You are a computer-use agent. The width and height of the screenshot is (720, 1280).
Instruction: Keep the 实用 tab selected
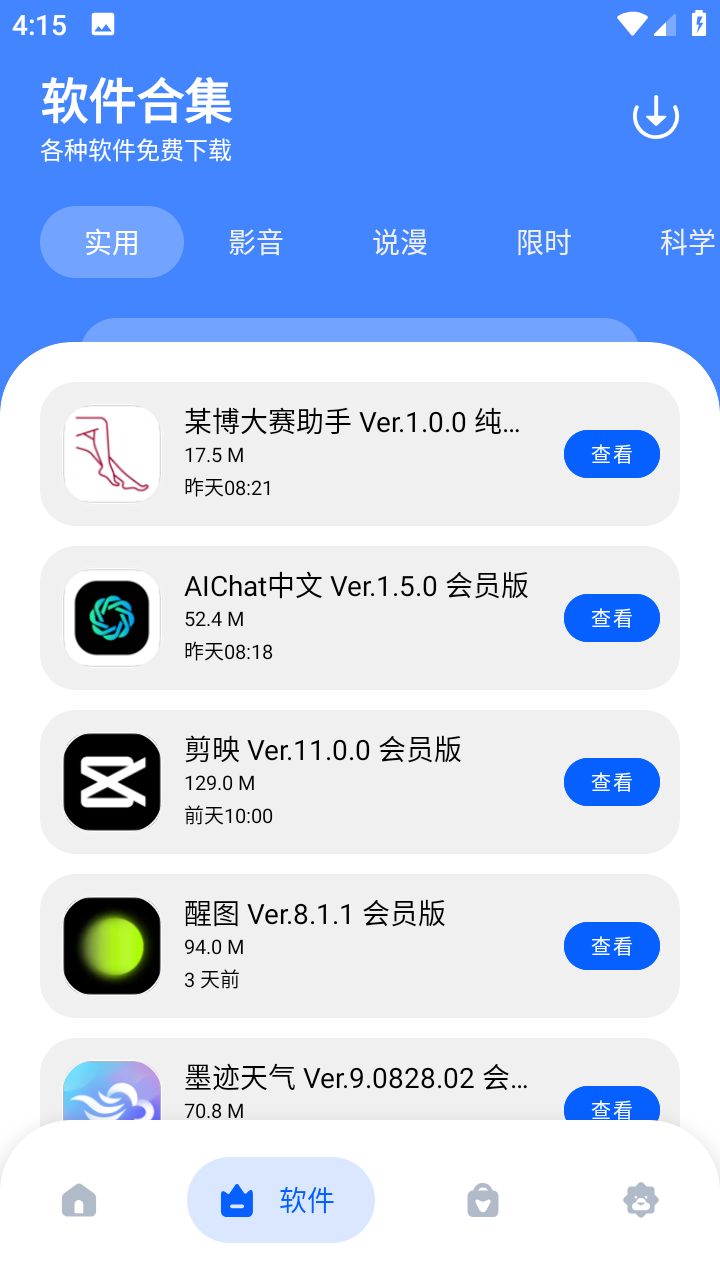[x=111, y=242]
